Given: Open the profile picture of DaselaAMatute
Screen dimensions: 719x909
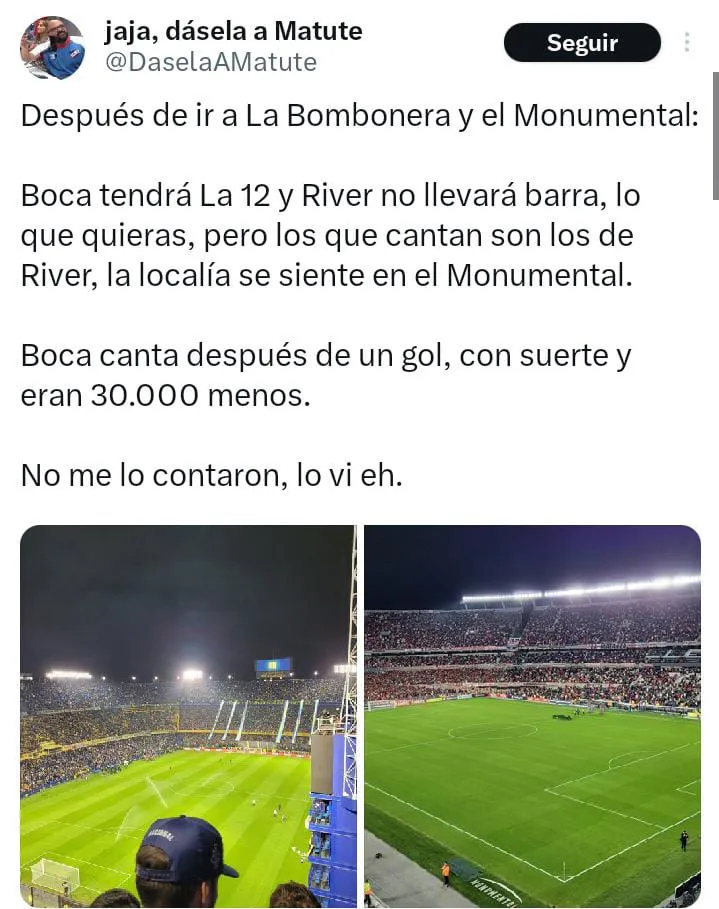Looking at the screenshot, I should tap(52, 47).
